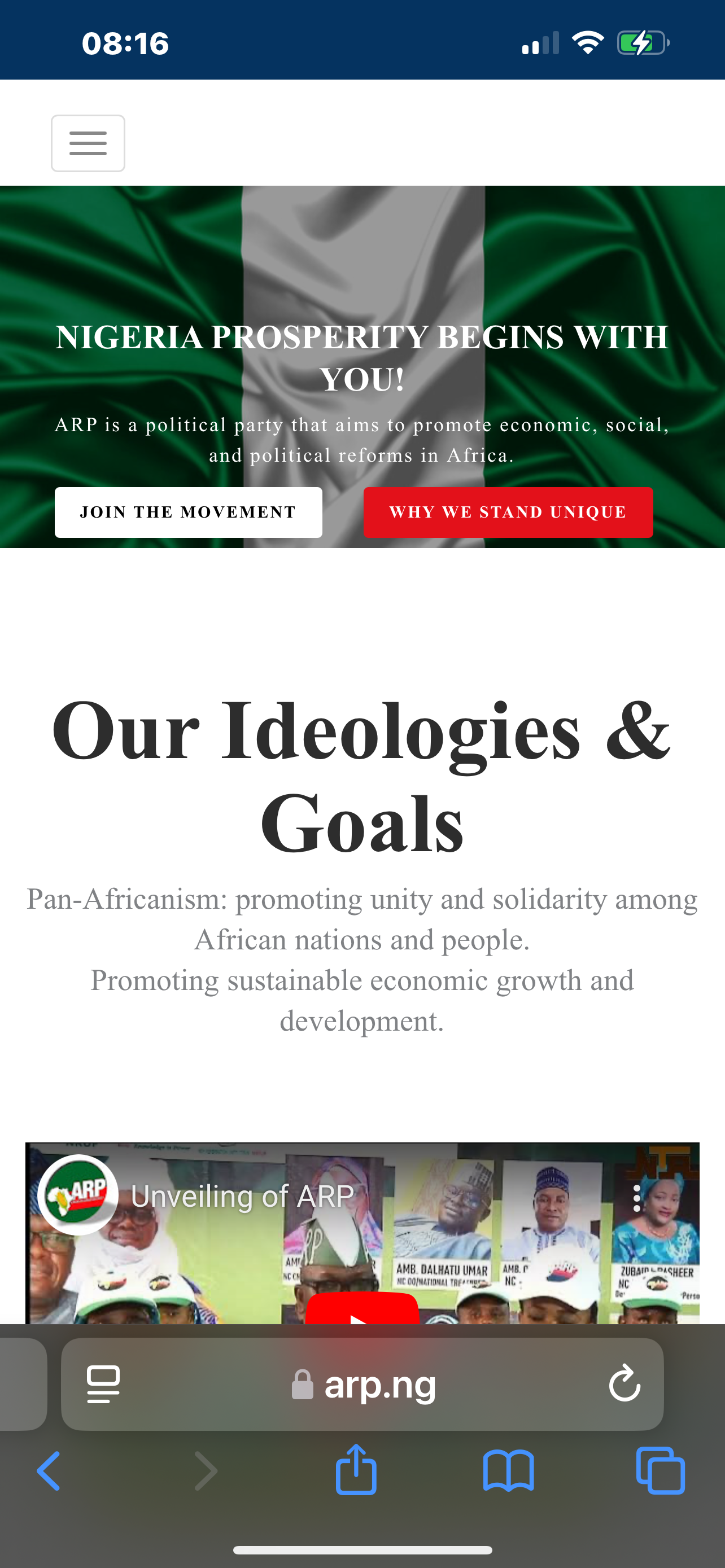Reload the current page
The width and height of the screenshot is (725, 1568).
point(624,1383)
